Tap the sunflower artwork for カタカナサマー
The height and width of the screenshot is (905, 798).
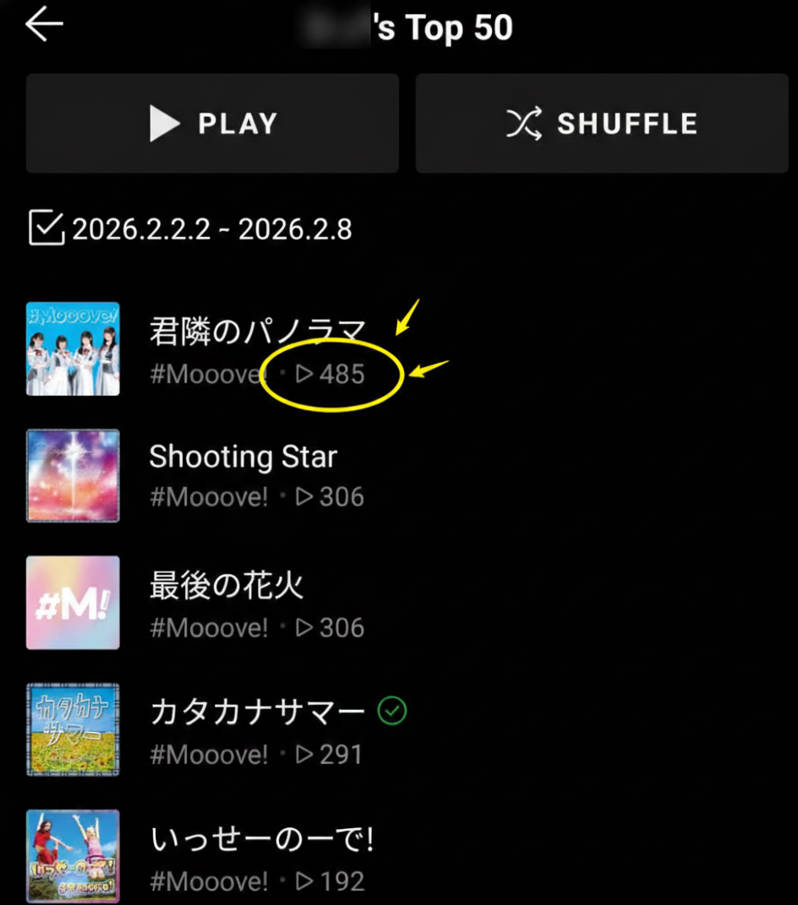click(72, 730)
